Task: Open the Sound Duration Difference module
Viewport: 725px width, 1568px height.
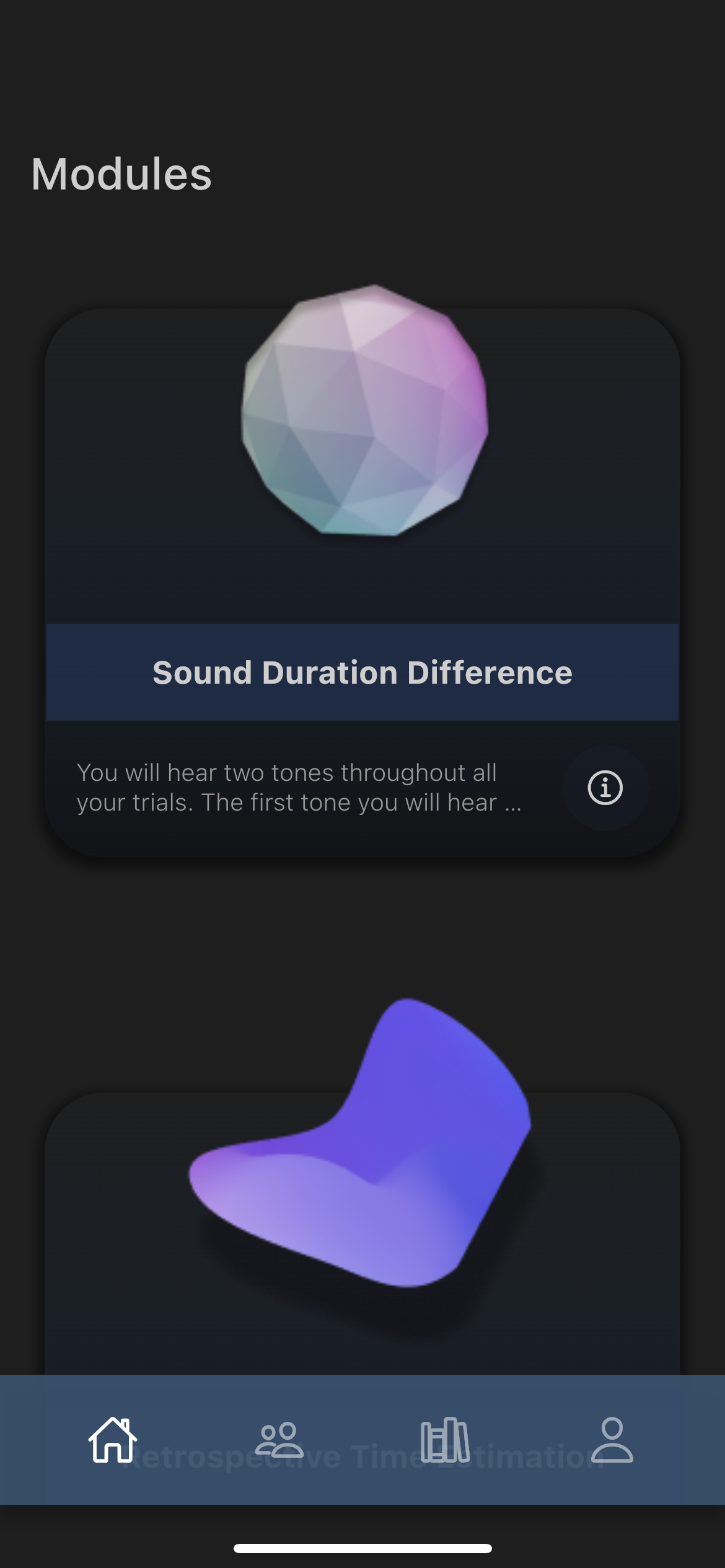Action: [362, 673]
